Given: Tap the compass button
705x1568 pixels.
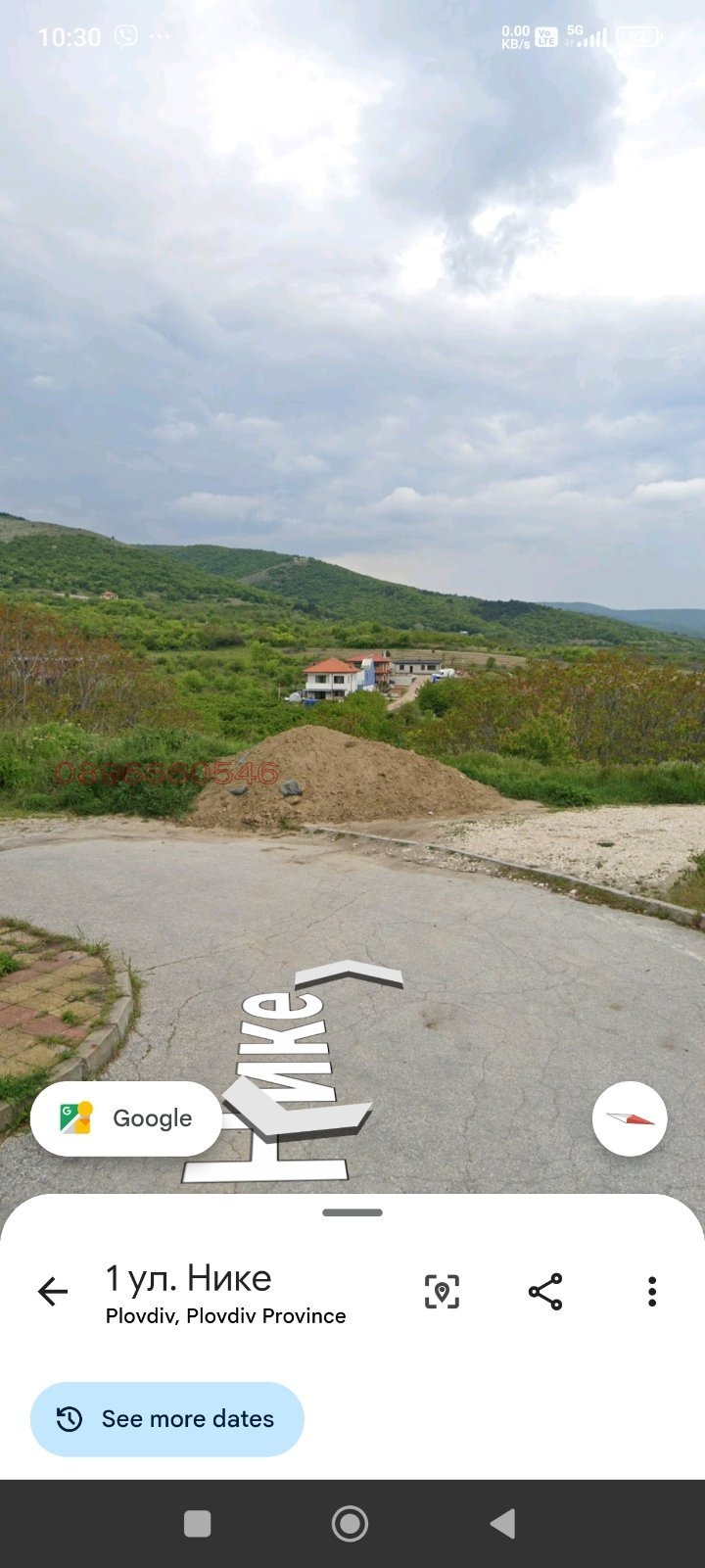Looking at the screenshot, I should tap(630, 1118).
